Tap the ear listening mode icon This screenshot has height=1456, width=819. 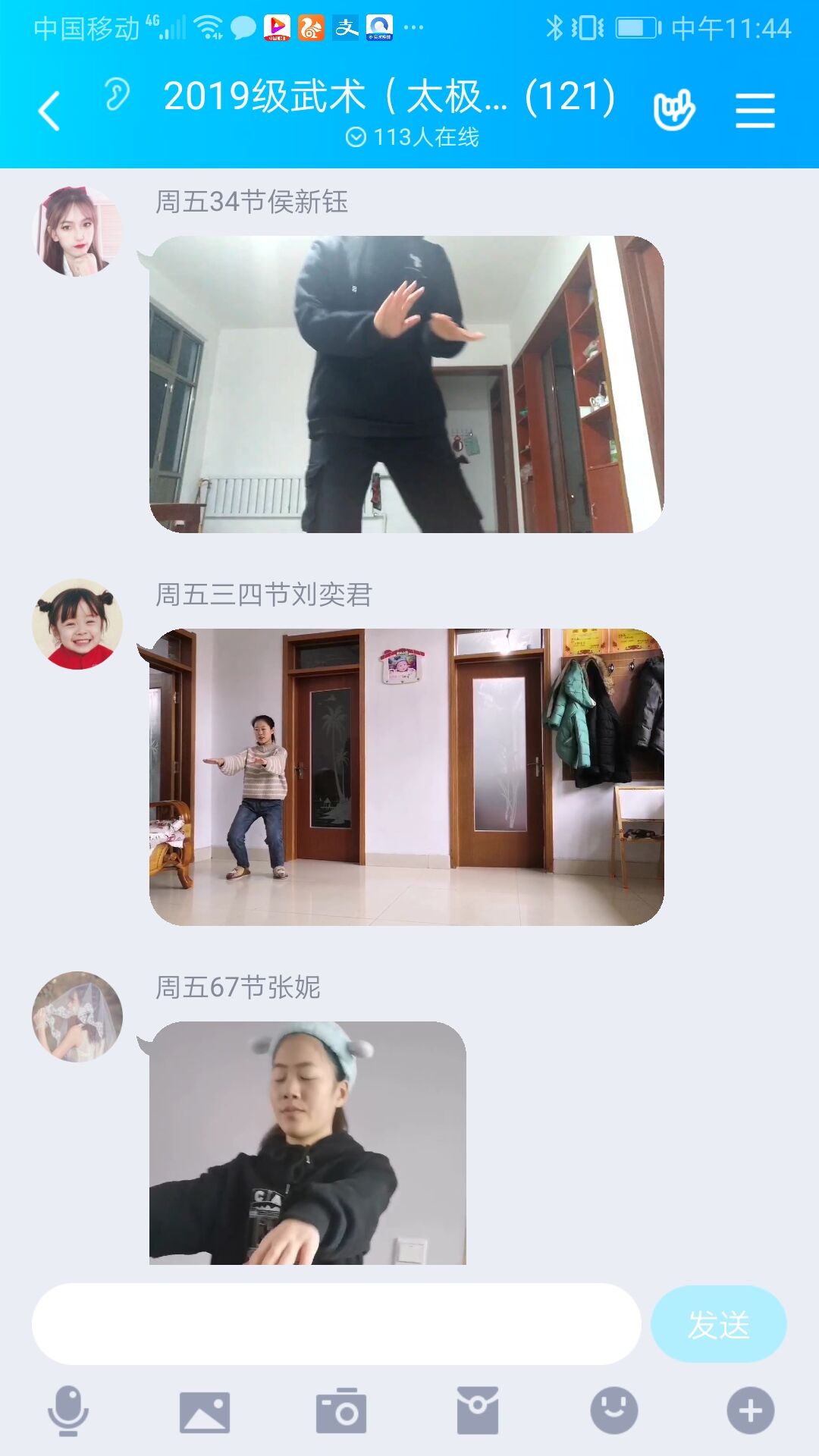(117, 95)
